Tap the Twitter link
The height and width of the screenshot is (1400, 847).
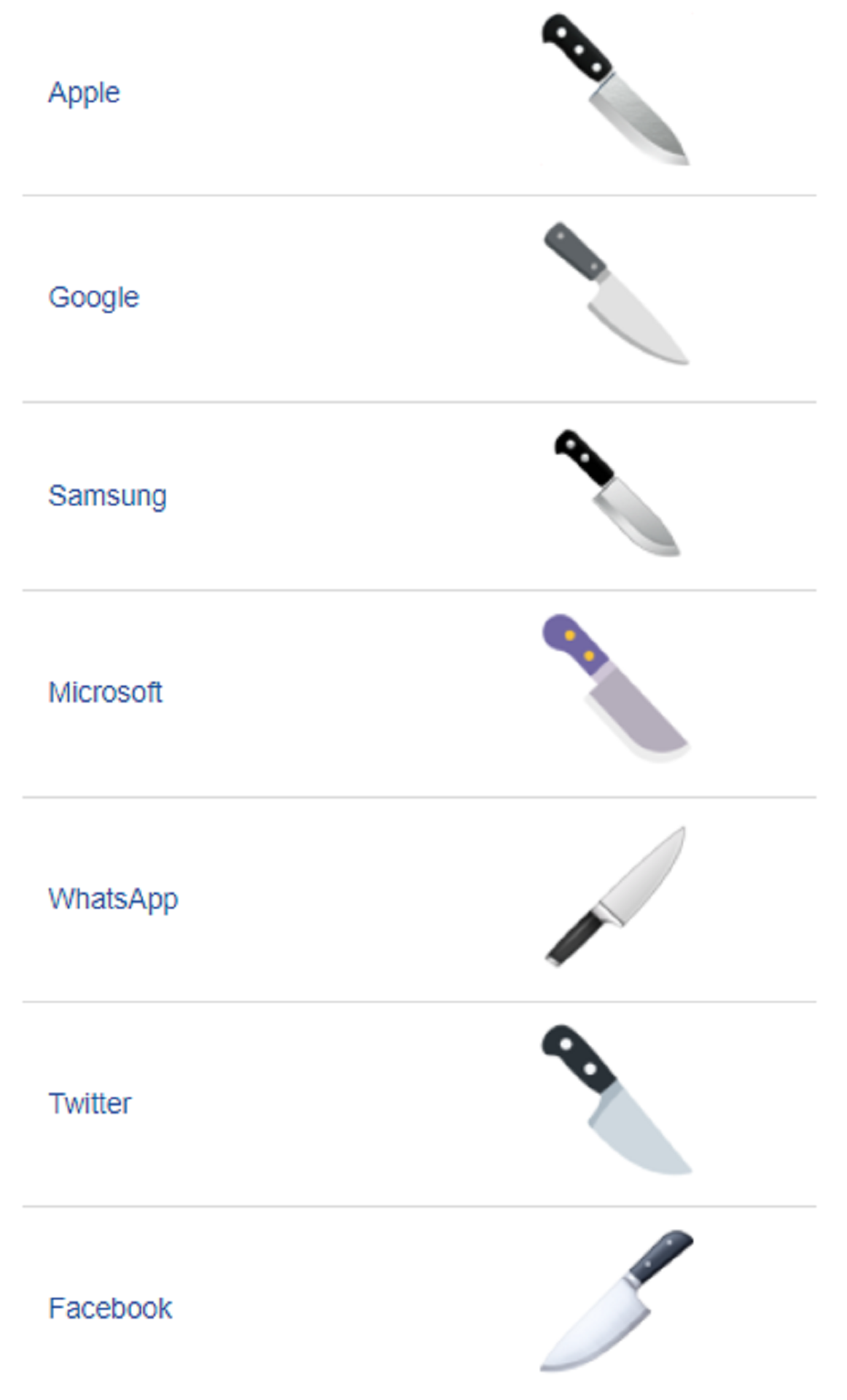coord(90,1103)
